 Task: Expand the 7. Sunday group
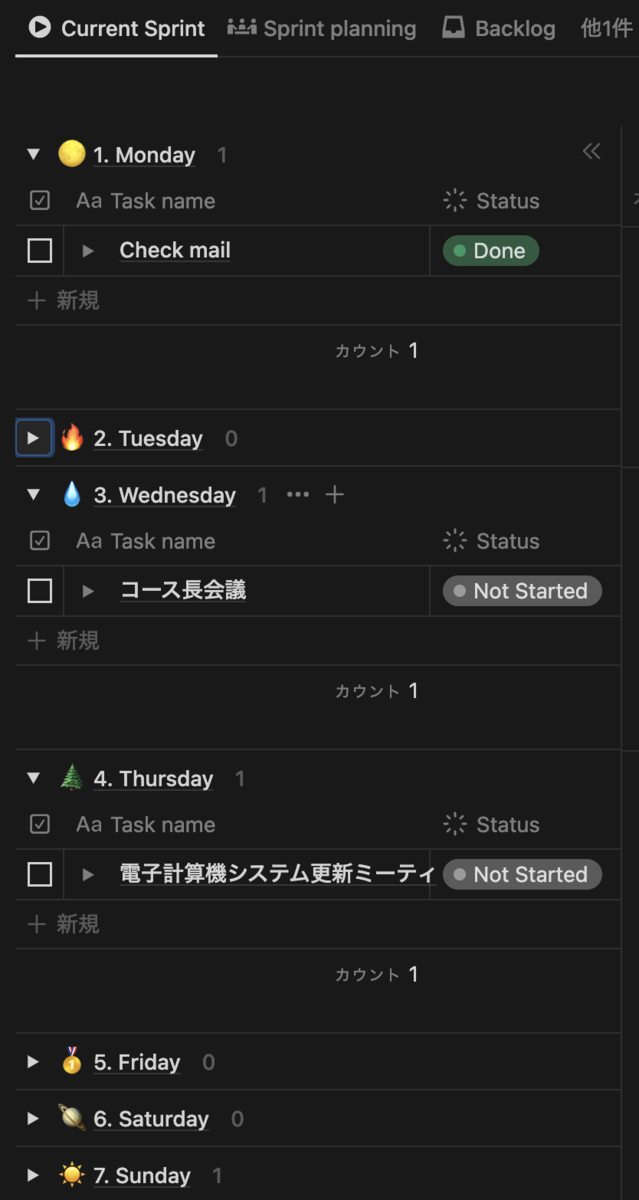[33, 1176]
